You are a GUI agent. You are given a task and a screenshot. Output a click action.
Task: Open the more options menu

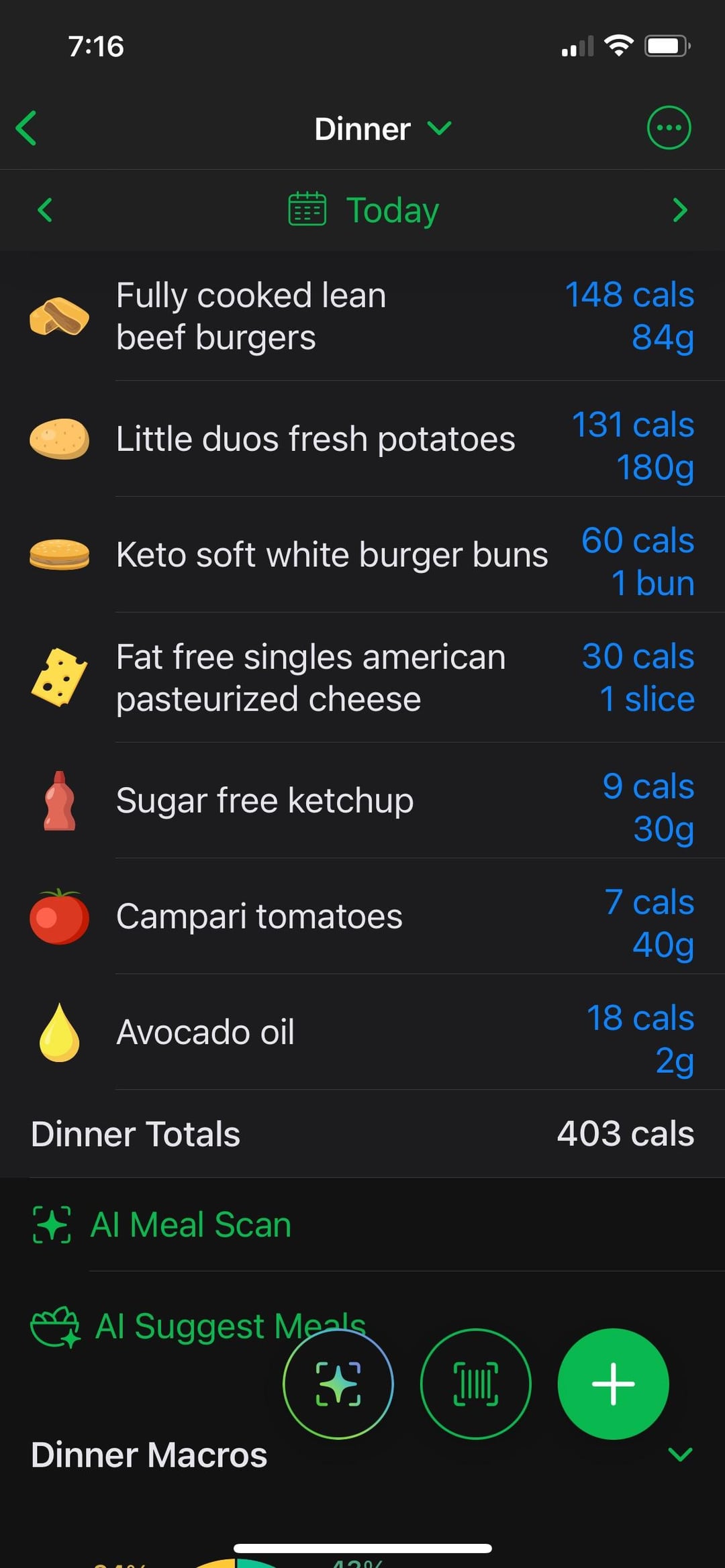[x=668, y=127]
